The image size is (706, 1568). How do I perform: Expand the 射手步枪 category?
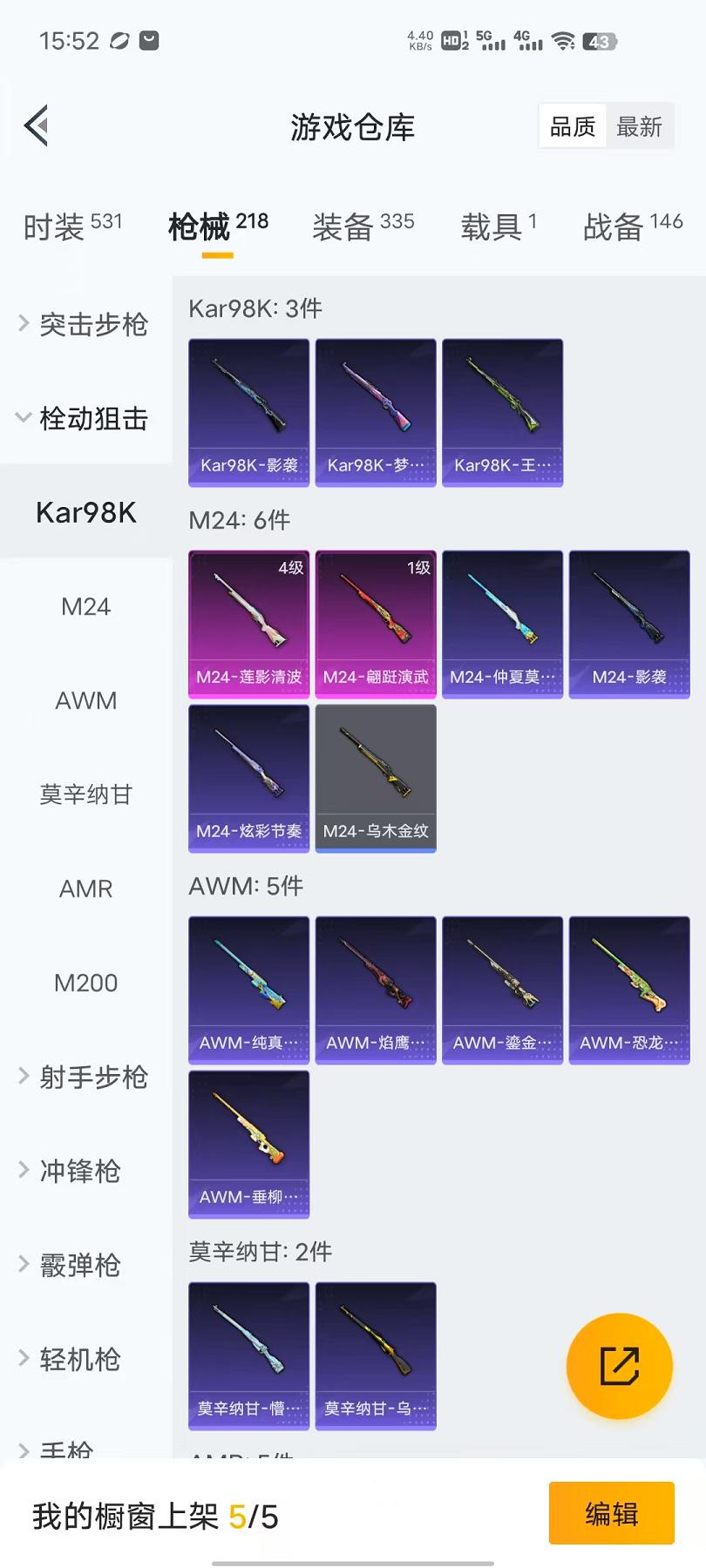(85, 1078)
